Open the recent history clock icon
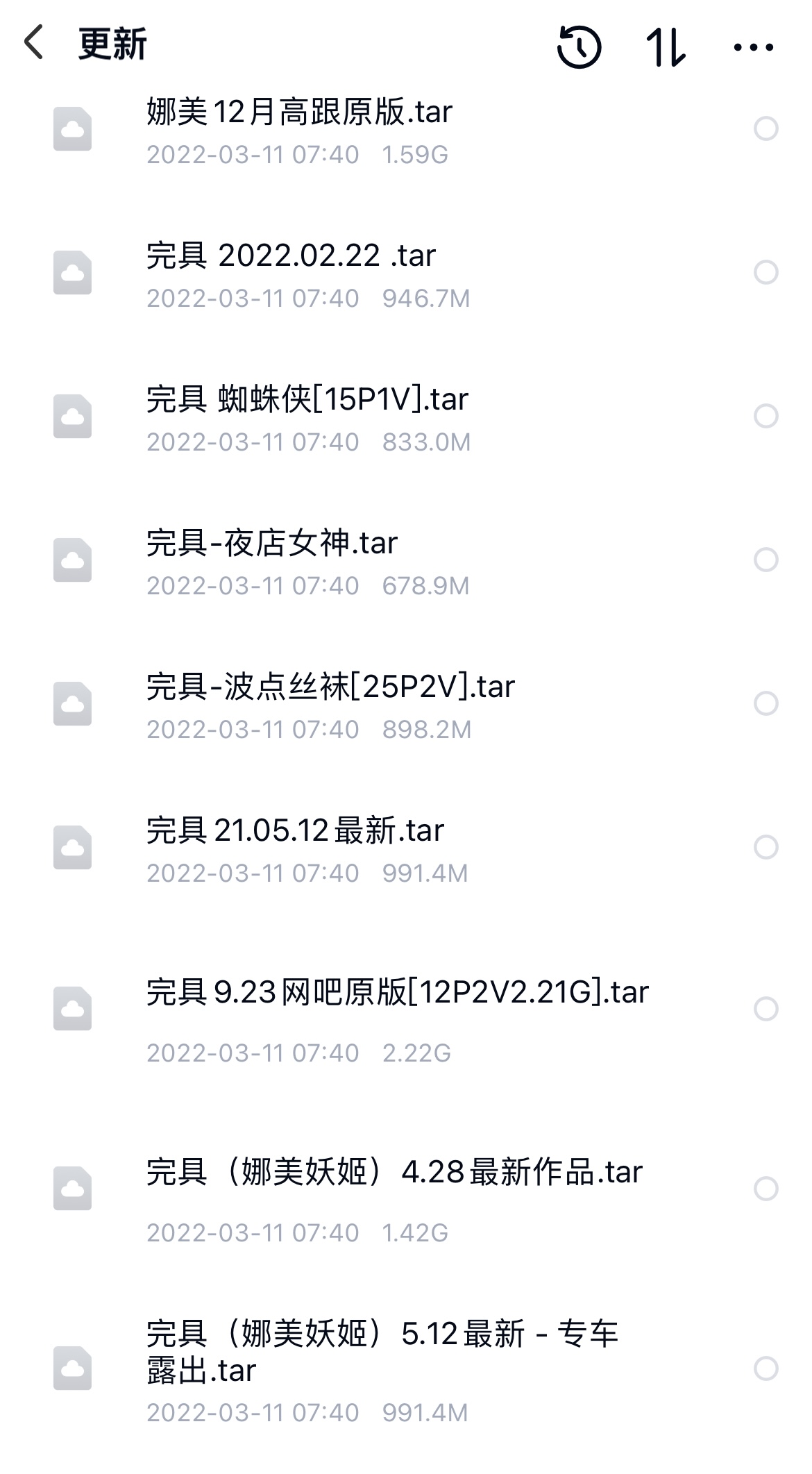Screen dimensions: 812x1474 (579, 47)
